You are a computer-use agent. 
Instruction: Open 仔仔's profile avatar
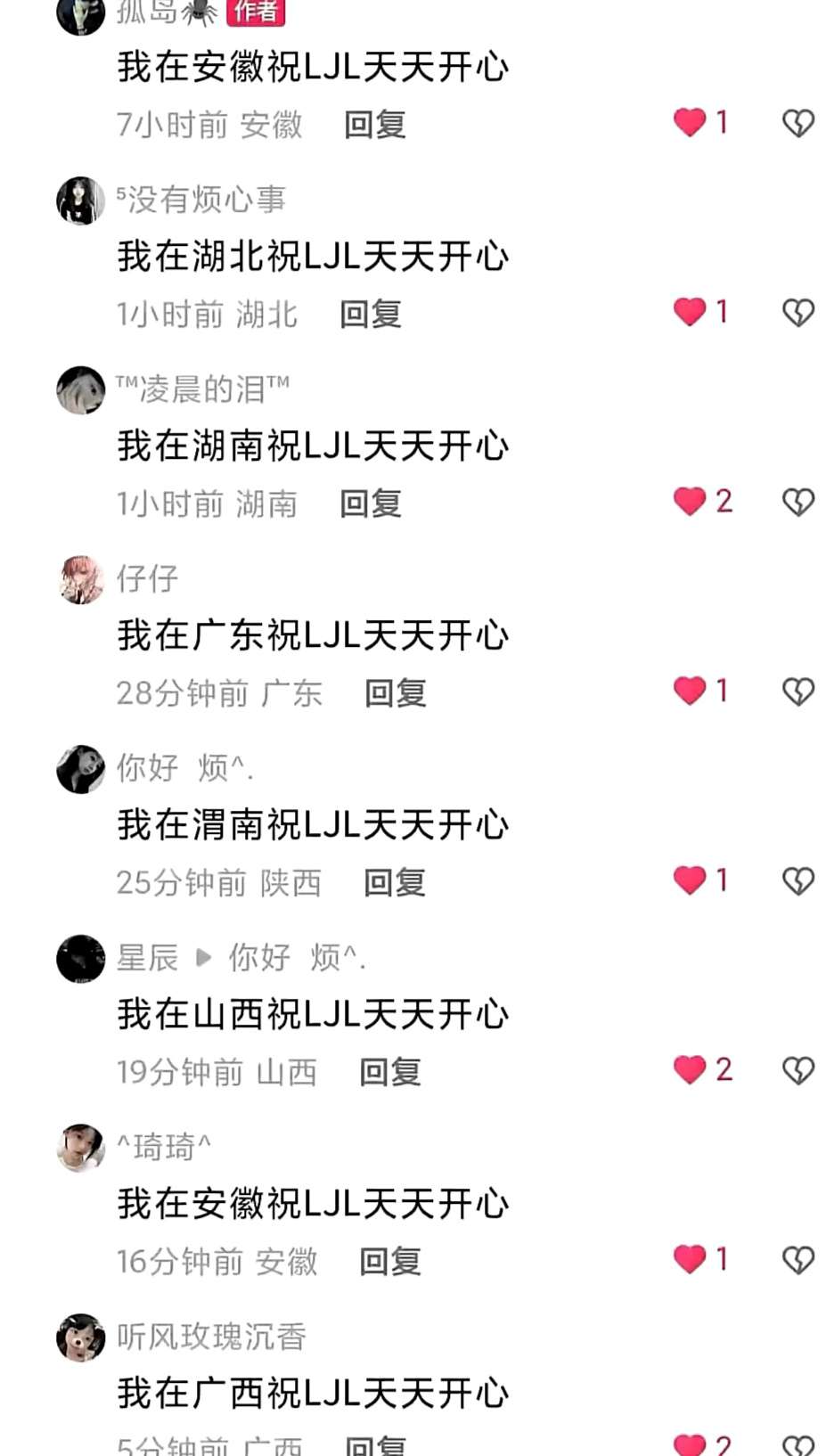pyautogui.click(x=81, y=580)
